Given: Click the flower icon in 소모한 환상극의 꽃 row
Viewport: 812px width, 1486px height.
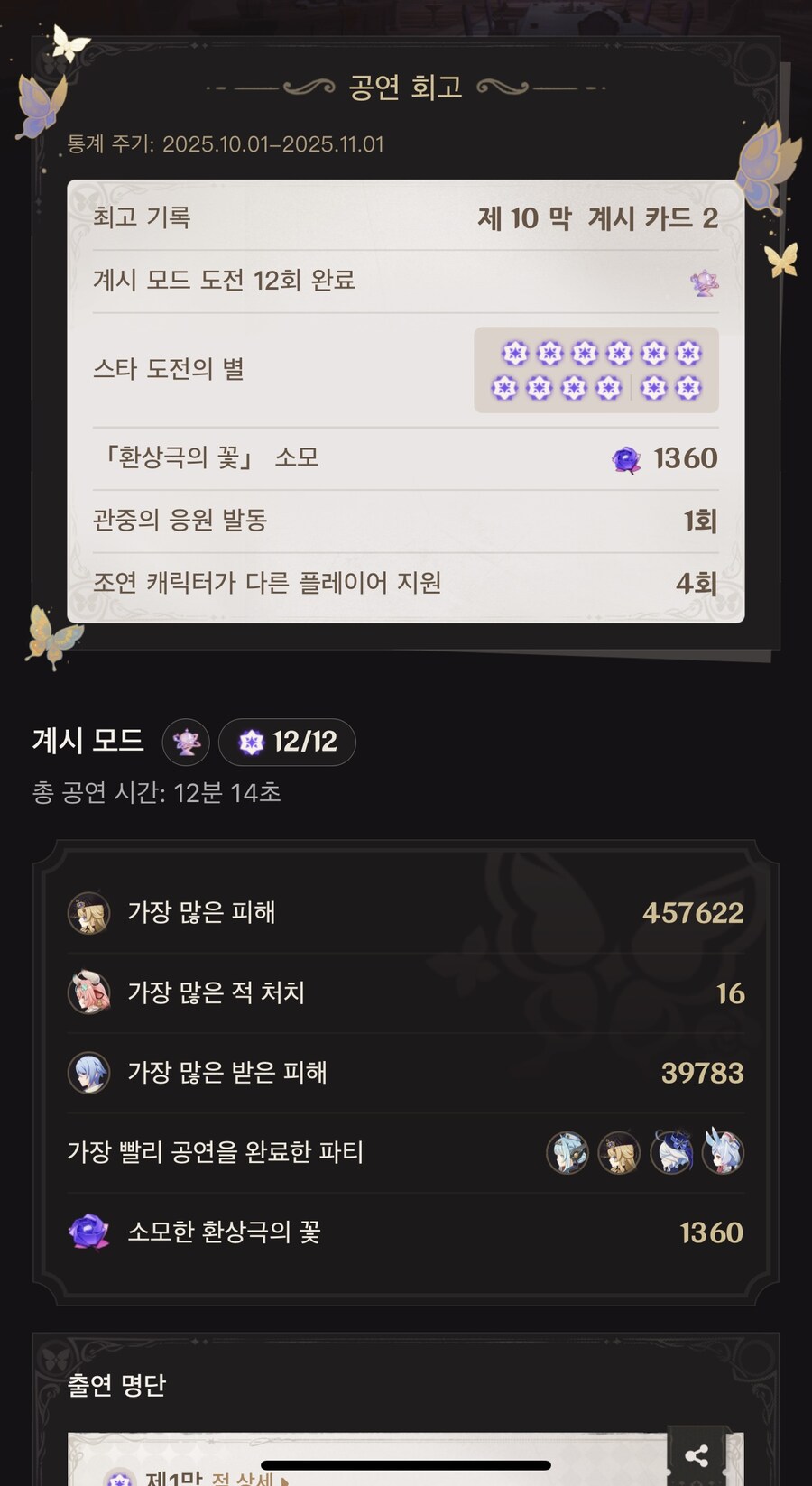Looking at the screenshot, I should [x=87, y=1231].
